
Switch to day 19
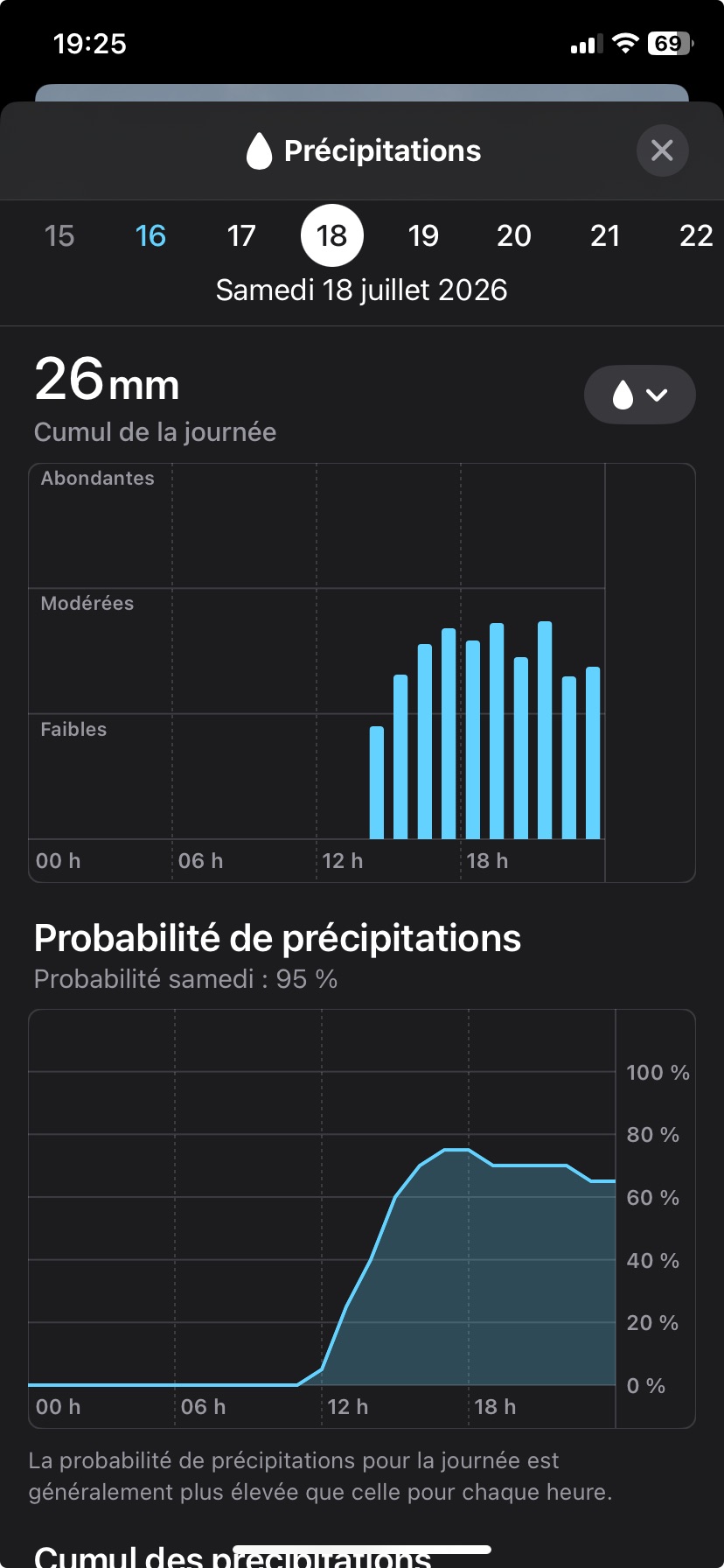point(423,235)
